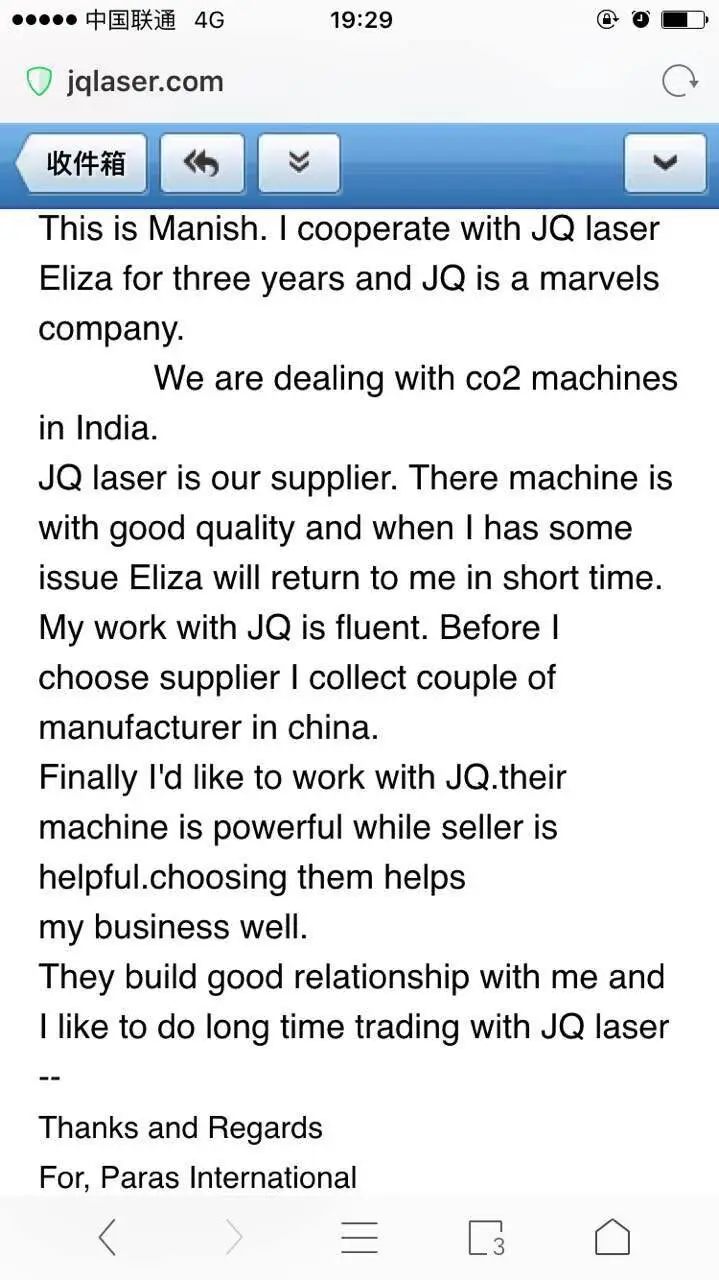
Task: Tap the double-chevron next message button
Action: click(x=299, y=163)
